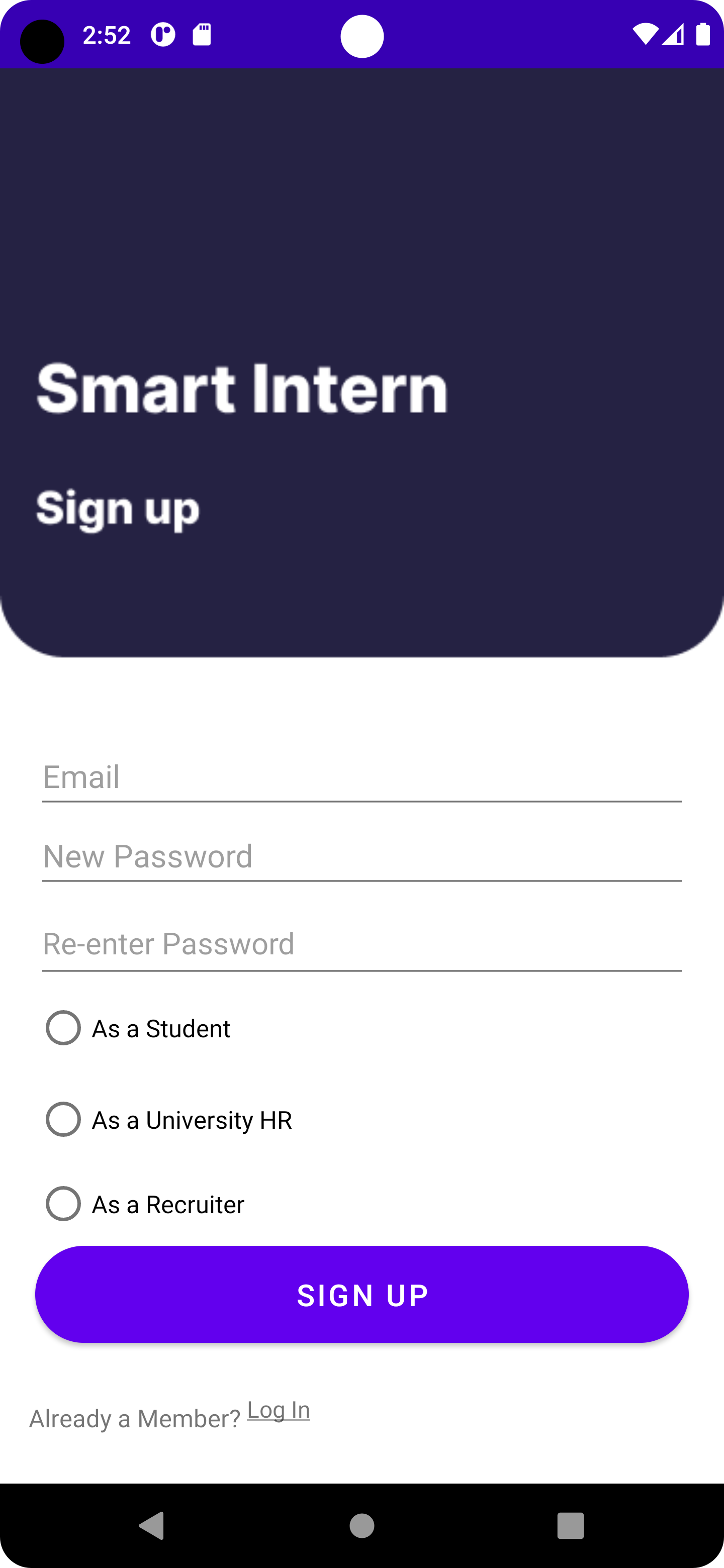
Task: Tap the SD card notification icon
Action: [201, 35]
